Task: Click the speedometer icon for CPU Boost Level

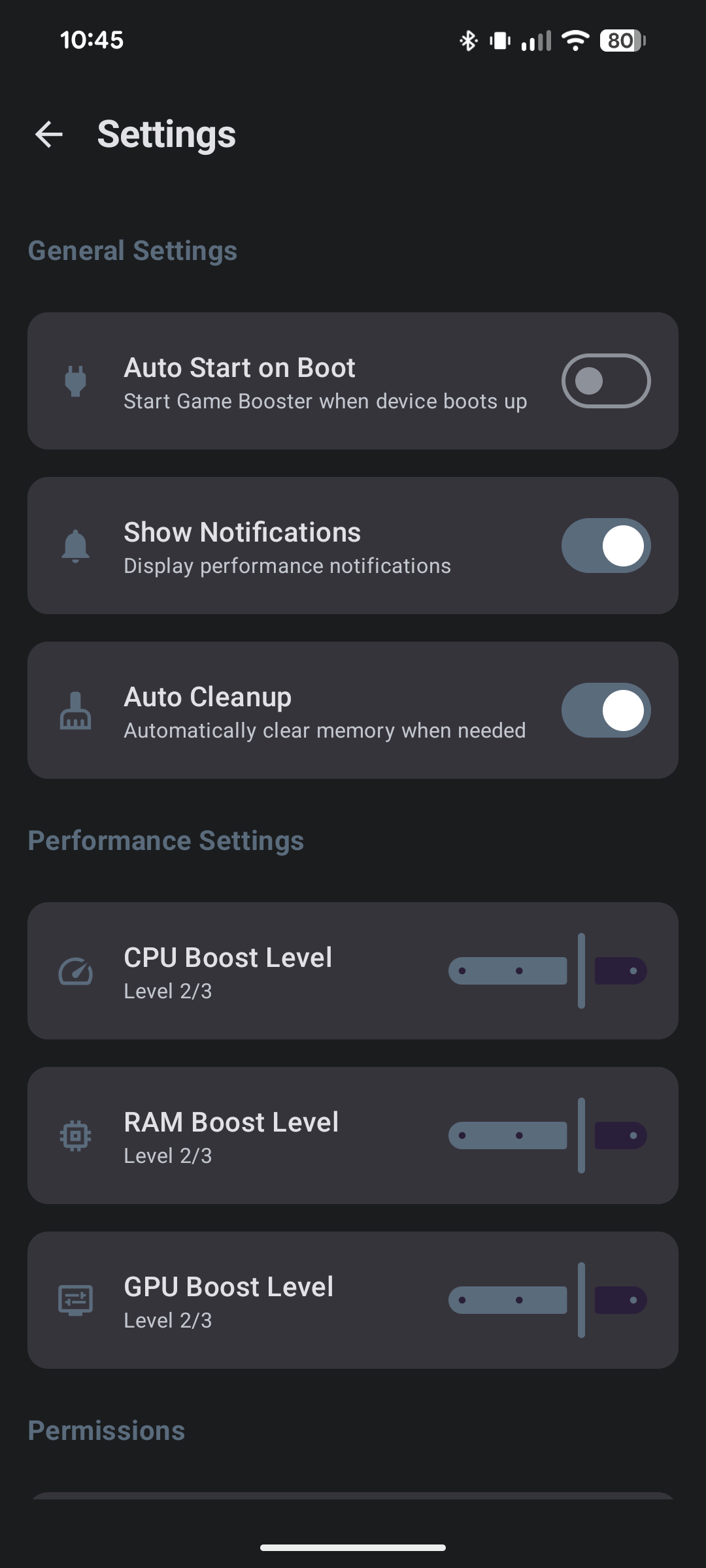Action: 76,972
